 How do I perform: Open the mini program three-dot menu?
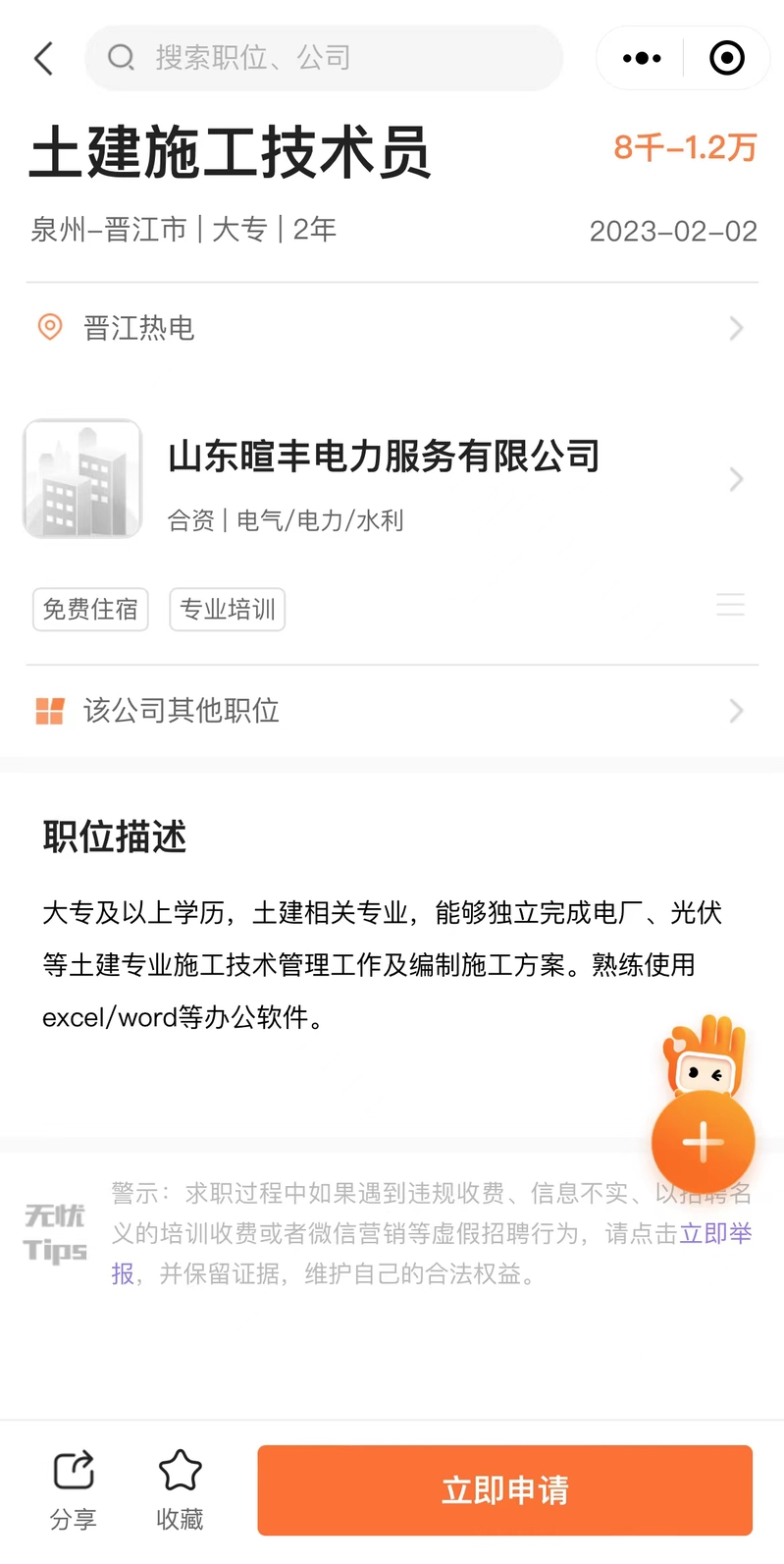click(x=642, y=59)
